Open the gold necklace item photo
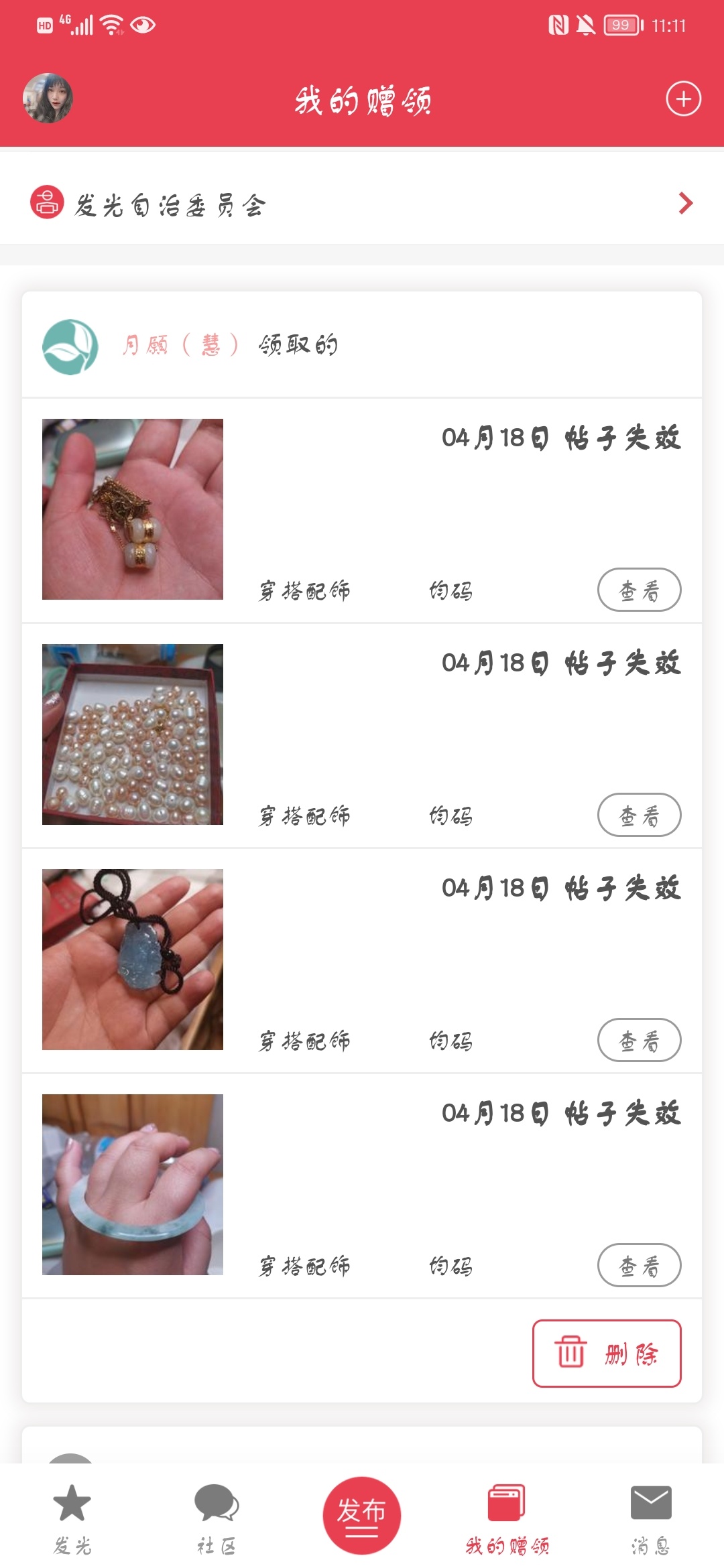 click(133, 509)
